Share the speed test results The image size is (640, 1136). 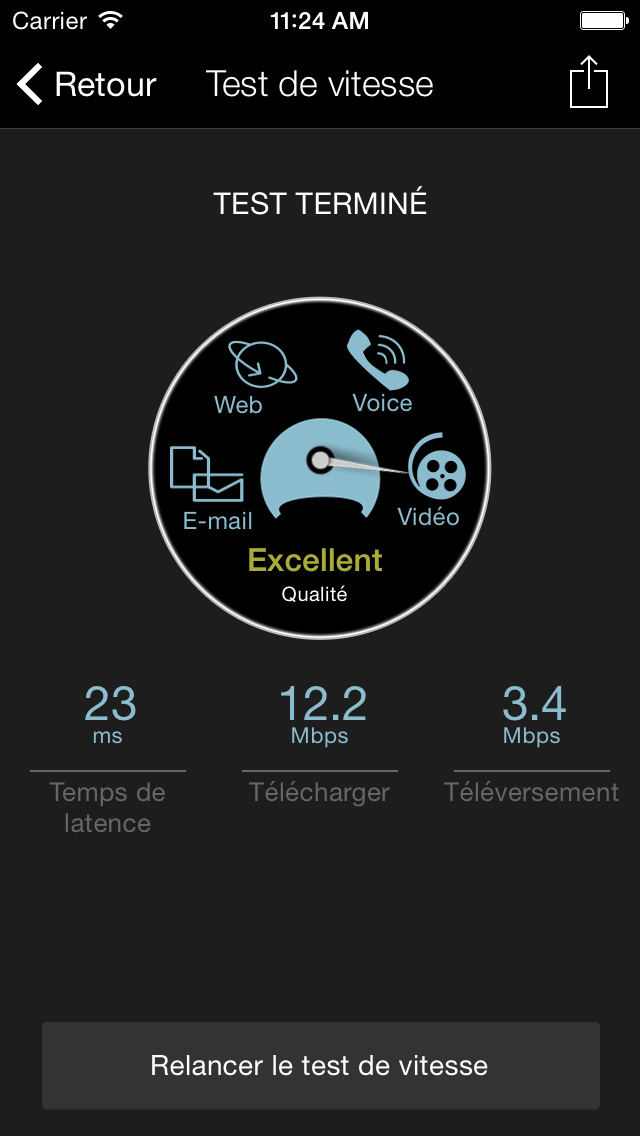589,83
